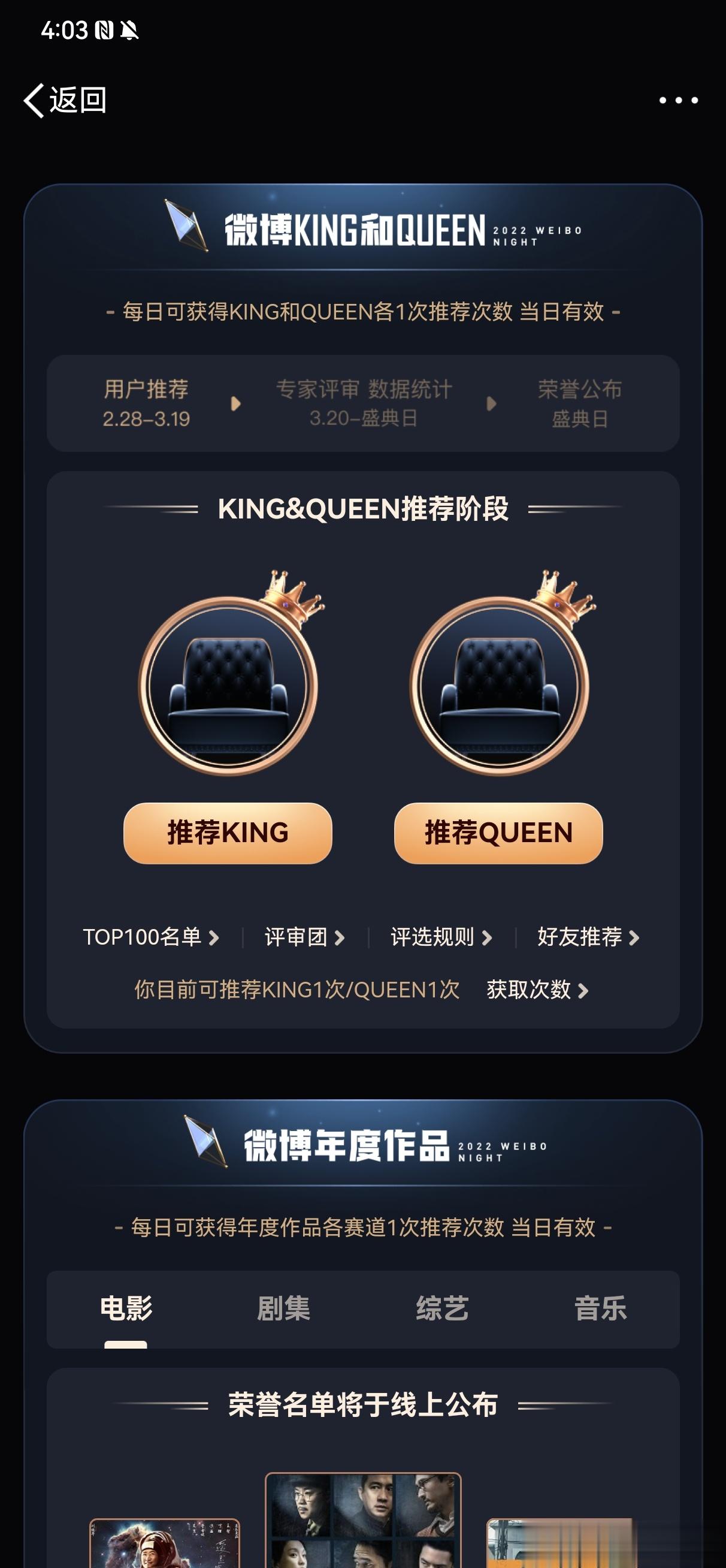Switch to the 剧集 tab

pyautogui.click(x=283, y=1308)
